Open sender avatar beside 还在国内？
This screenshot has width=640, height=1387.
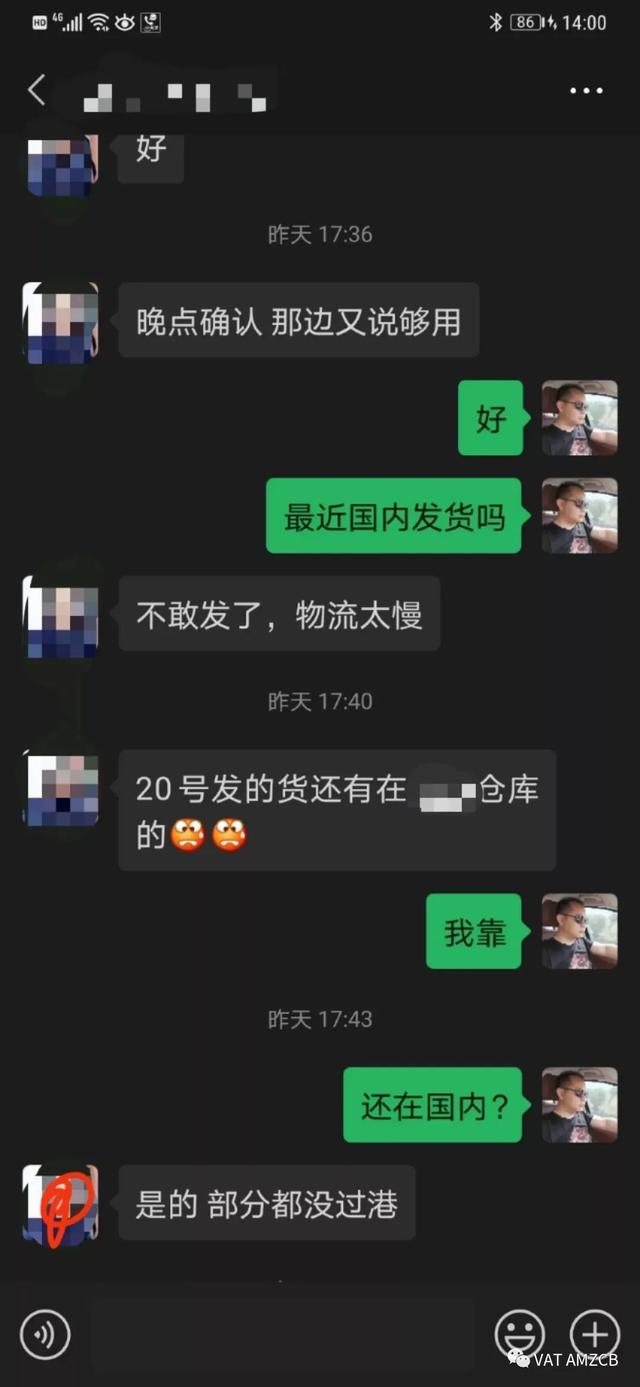[580, 1104]
